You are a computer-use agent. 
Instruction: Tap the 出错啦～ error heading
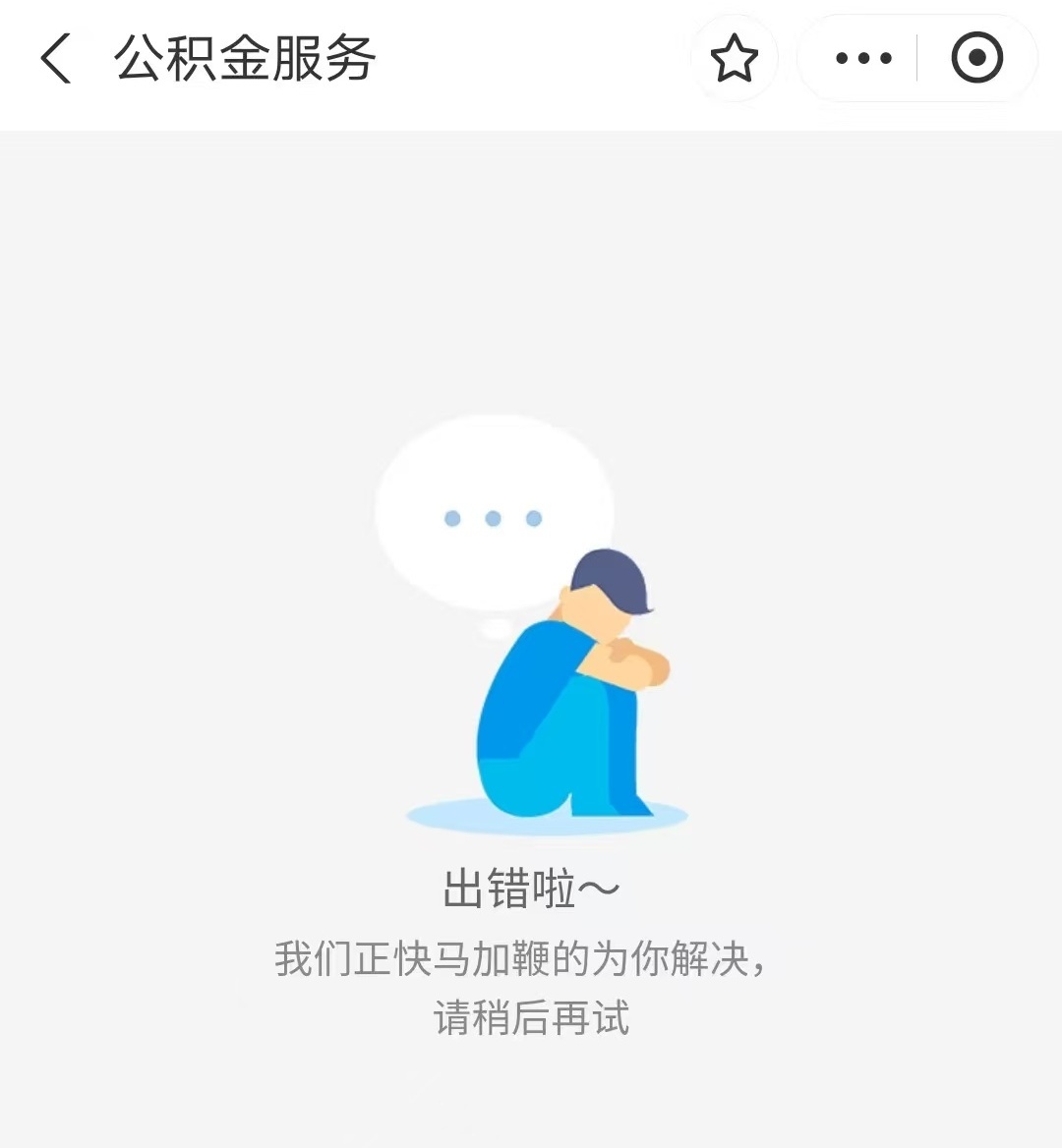(x=531, y=887)
